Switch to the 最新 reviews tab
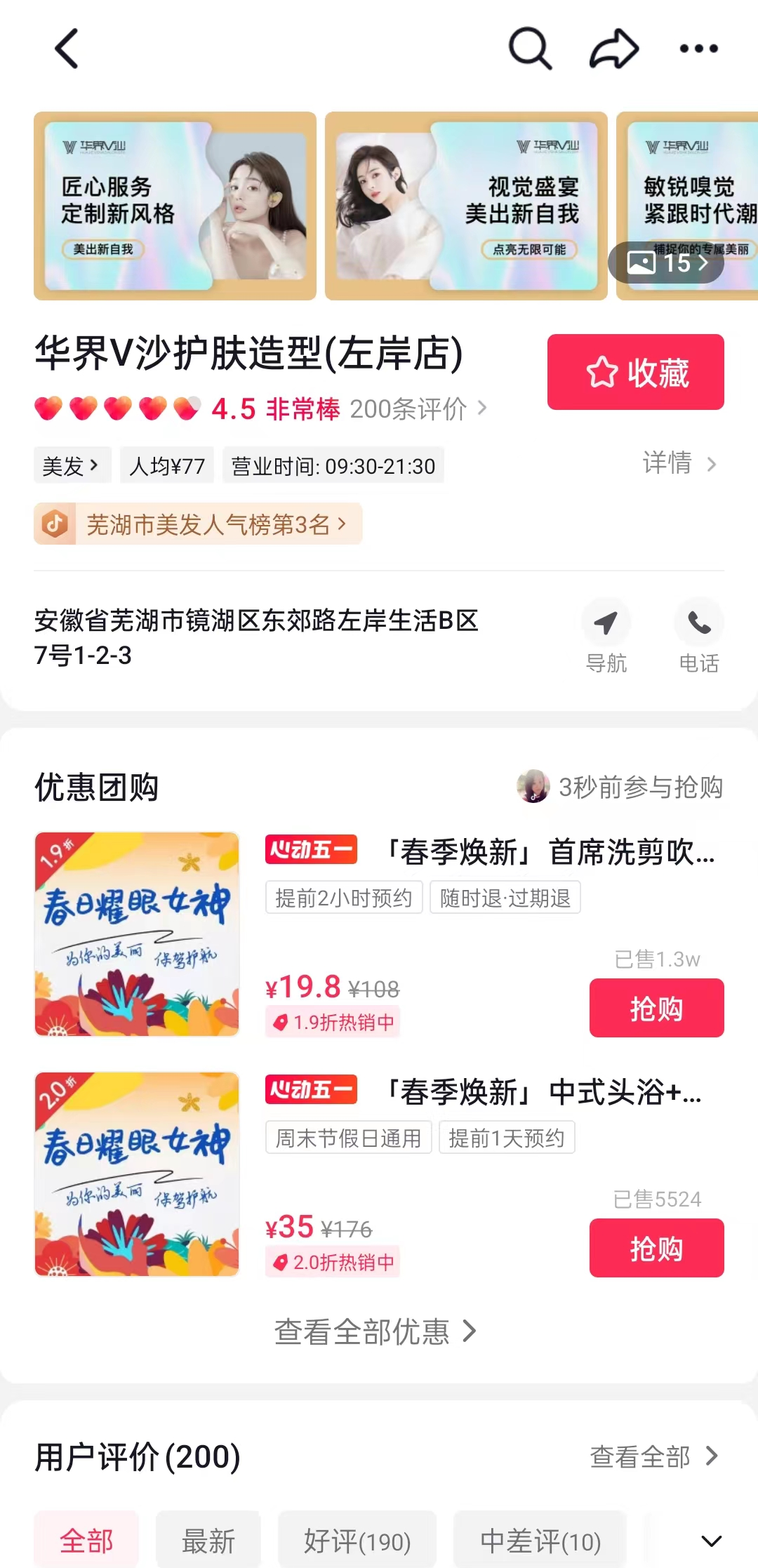The width and height of the screenshot is (758, 1568). (208, 1541)
